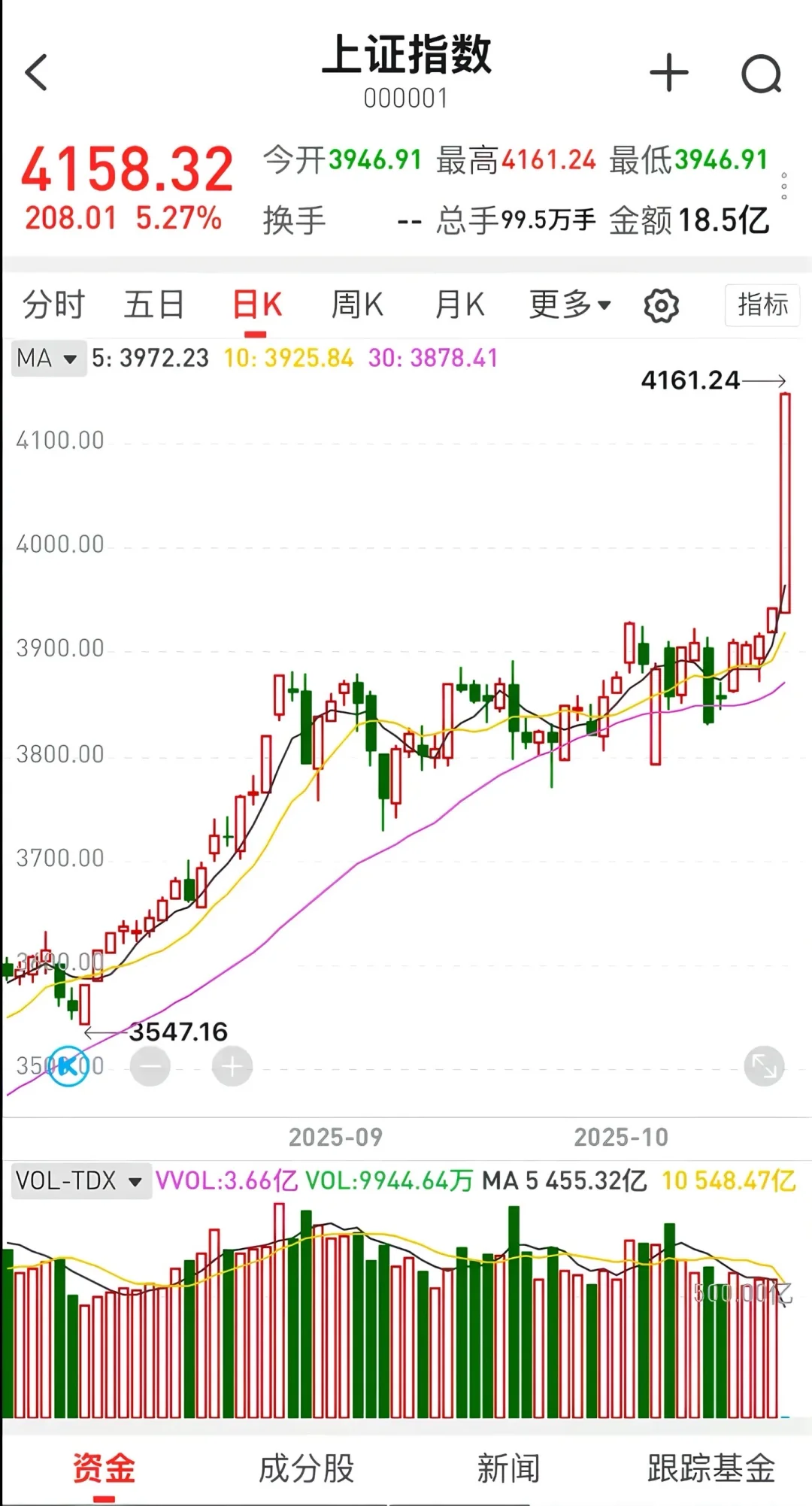Zoom out the chart with minus button

[x=150, y=1066]
